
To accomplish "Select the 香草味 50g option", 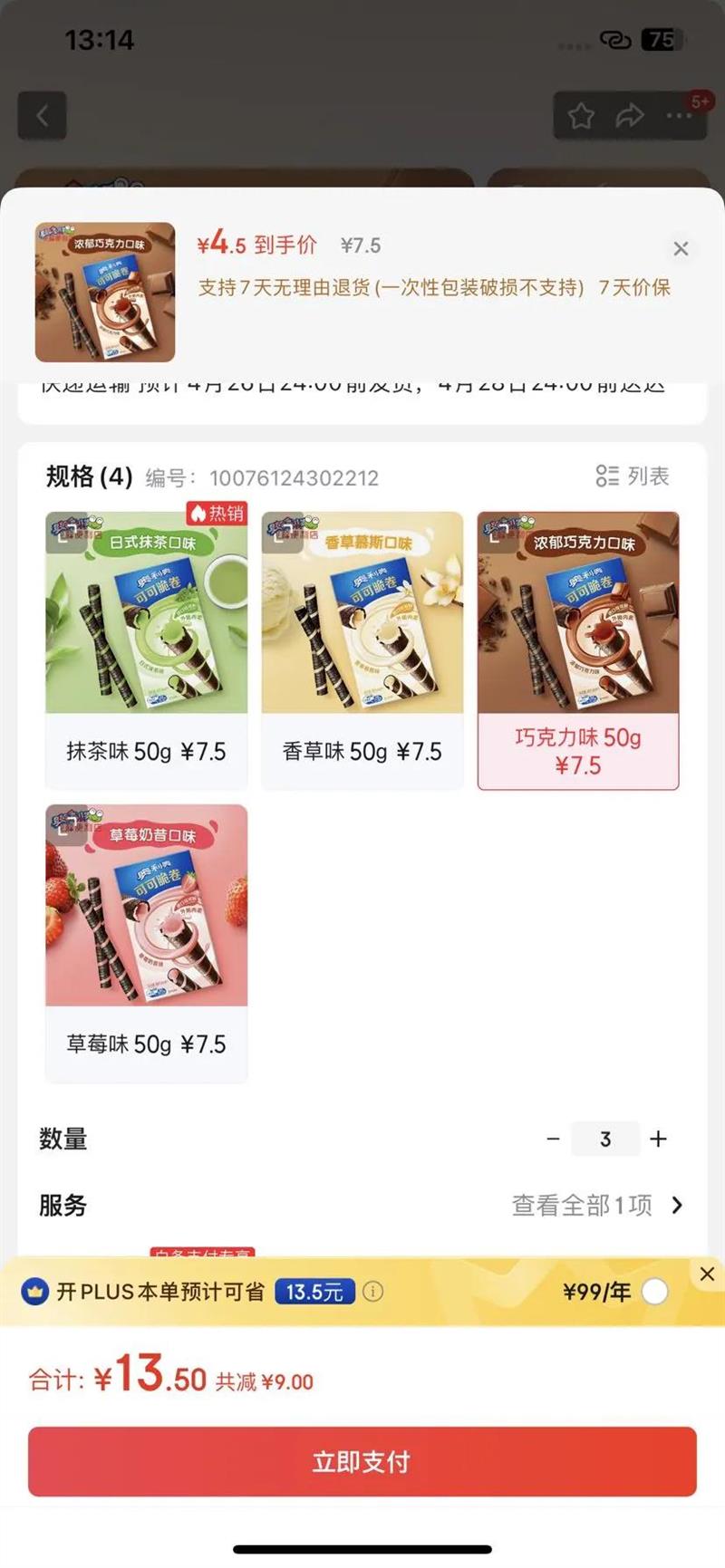I will pos(362,650).
